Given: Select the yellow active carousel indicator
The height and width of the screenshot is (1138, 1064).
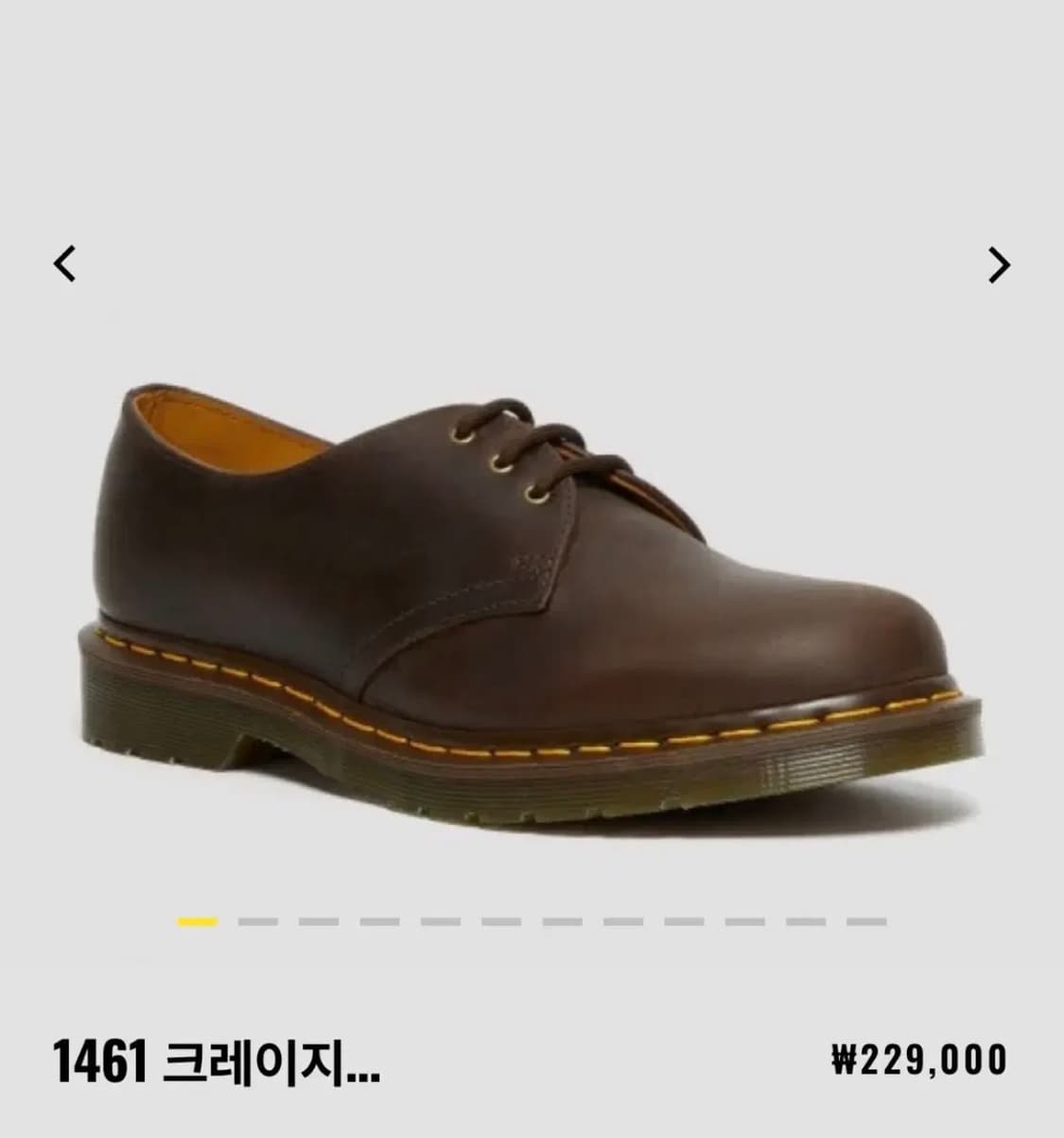Looking at the screenshot, I should point(197,919).
